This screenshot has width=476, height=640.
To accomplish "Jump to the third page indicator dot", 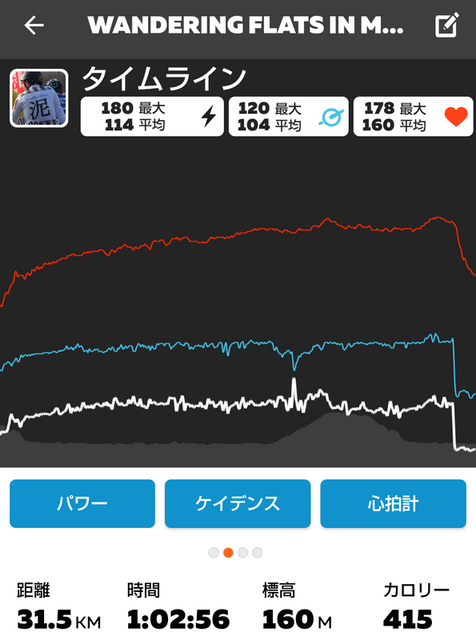I will point(243,553).
